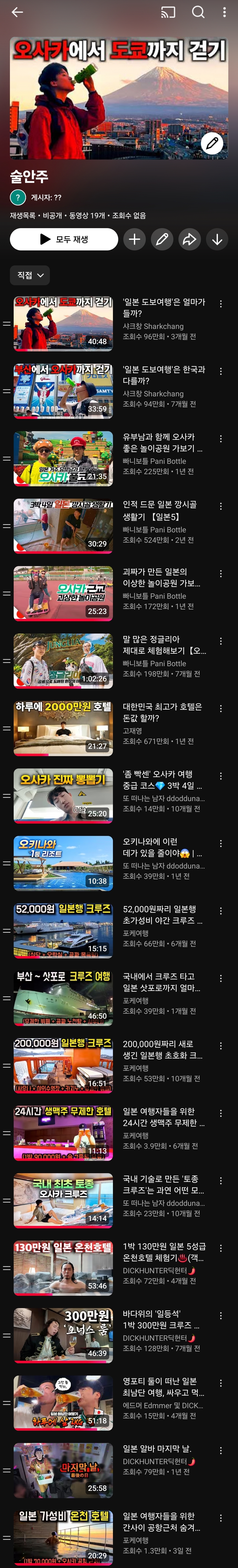Image resolution: width=238 pixels, height=1568 pixels.
Task: Open search in the app bar
Action: pyautogui.click(x=198, y=12)
